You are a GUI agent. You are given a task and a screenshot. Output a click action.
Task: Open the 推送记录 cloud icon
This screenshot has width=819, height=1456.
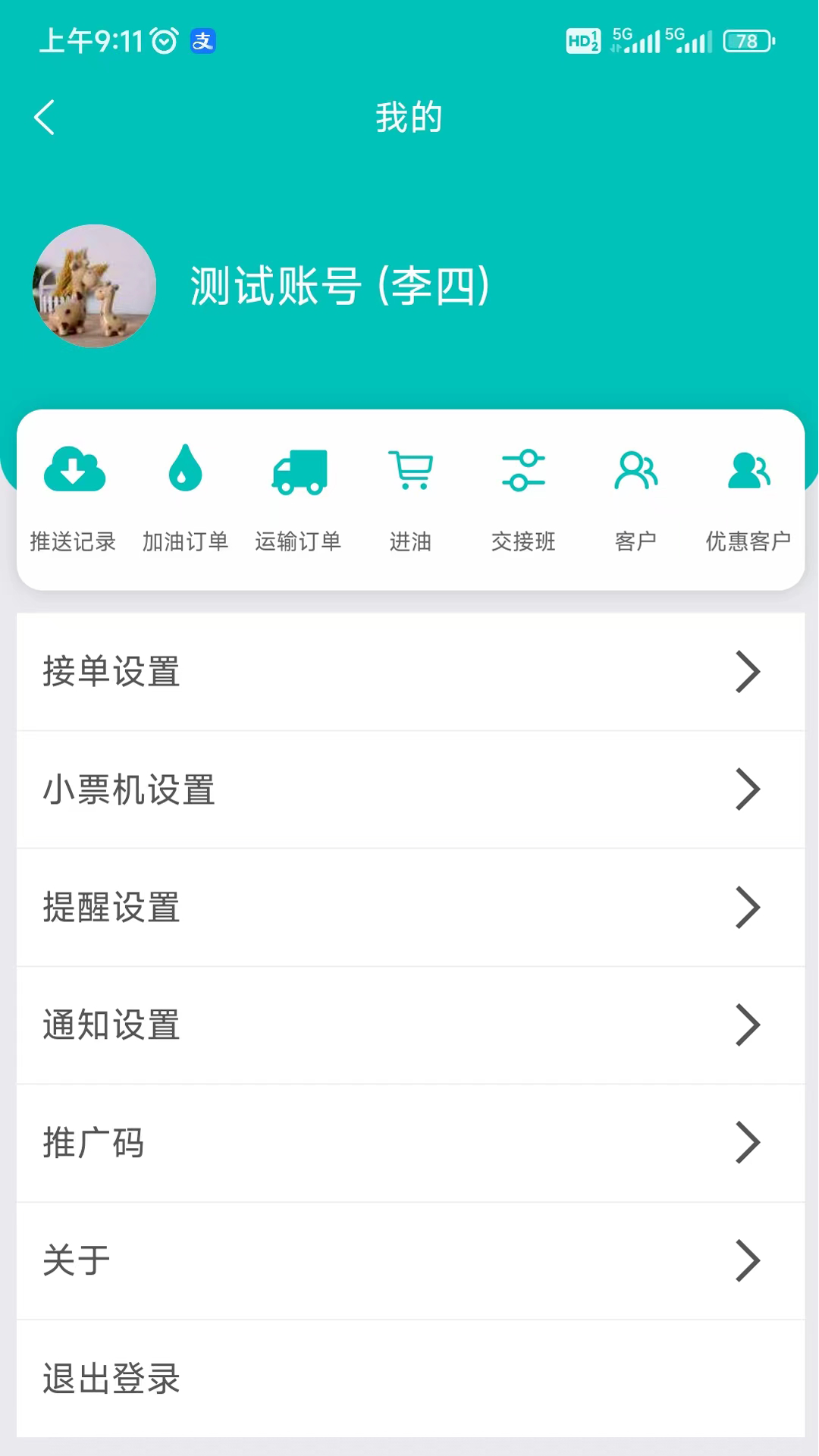[x=74, y=470]
